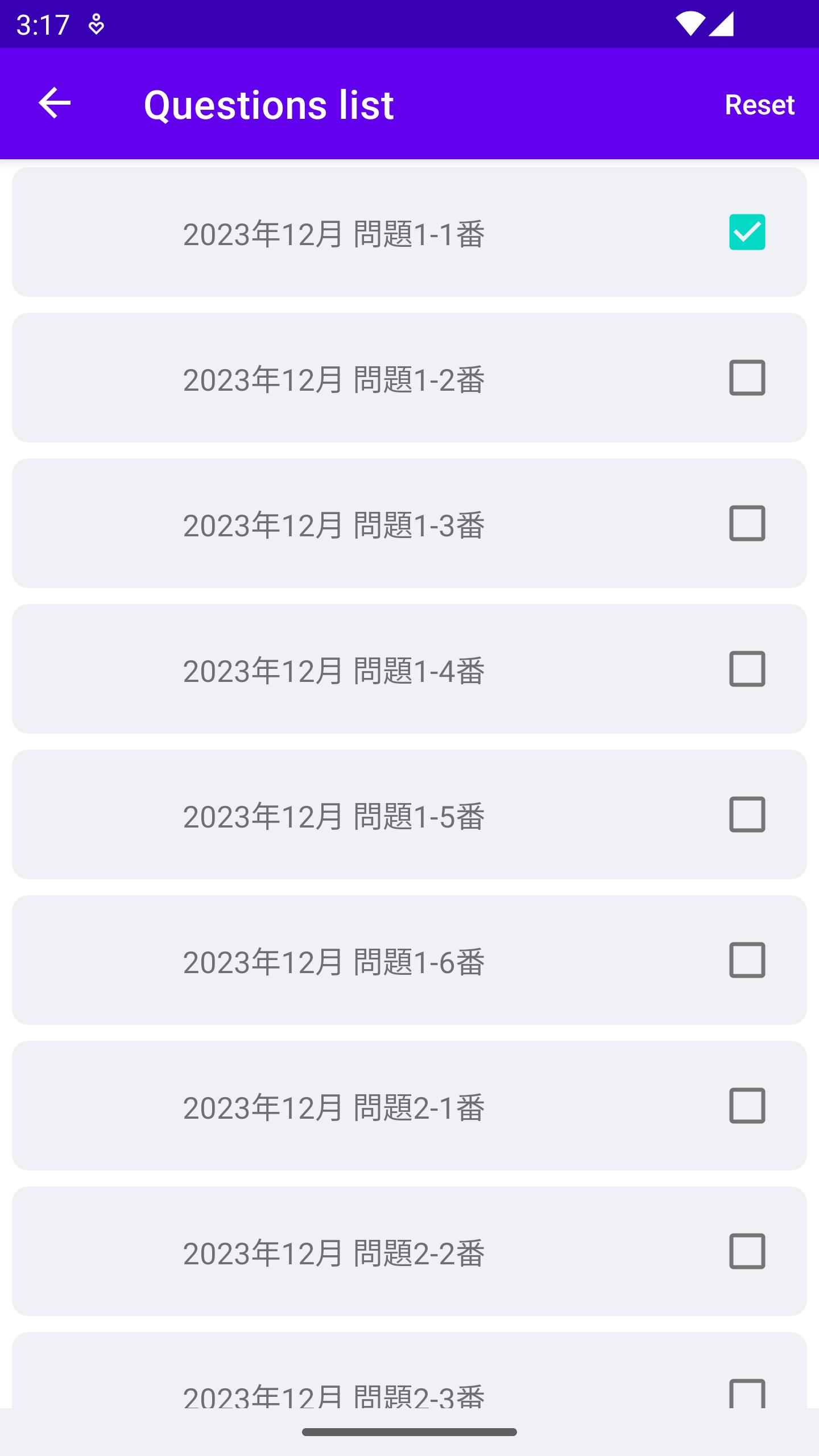The width and height of the screenshot is (819, 1456).
Task: View question 2023年12月 問題1-3番
Action: point(334,524)
